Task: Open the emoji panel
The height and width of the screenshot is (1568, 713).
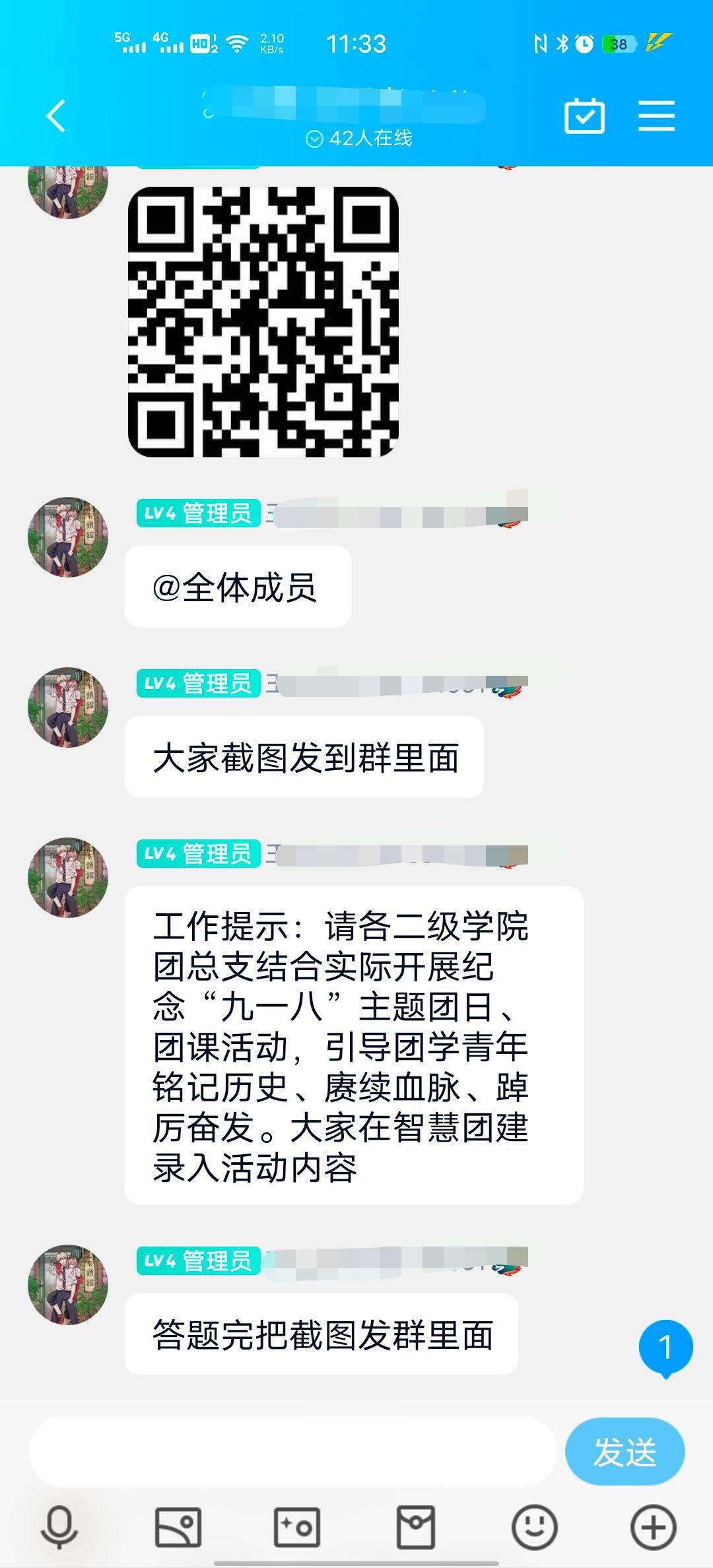Action: click(534, 1527)
